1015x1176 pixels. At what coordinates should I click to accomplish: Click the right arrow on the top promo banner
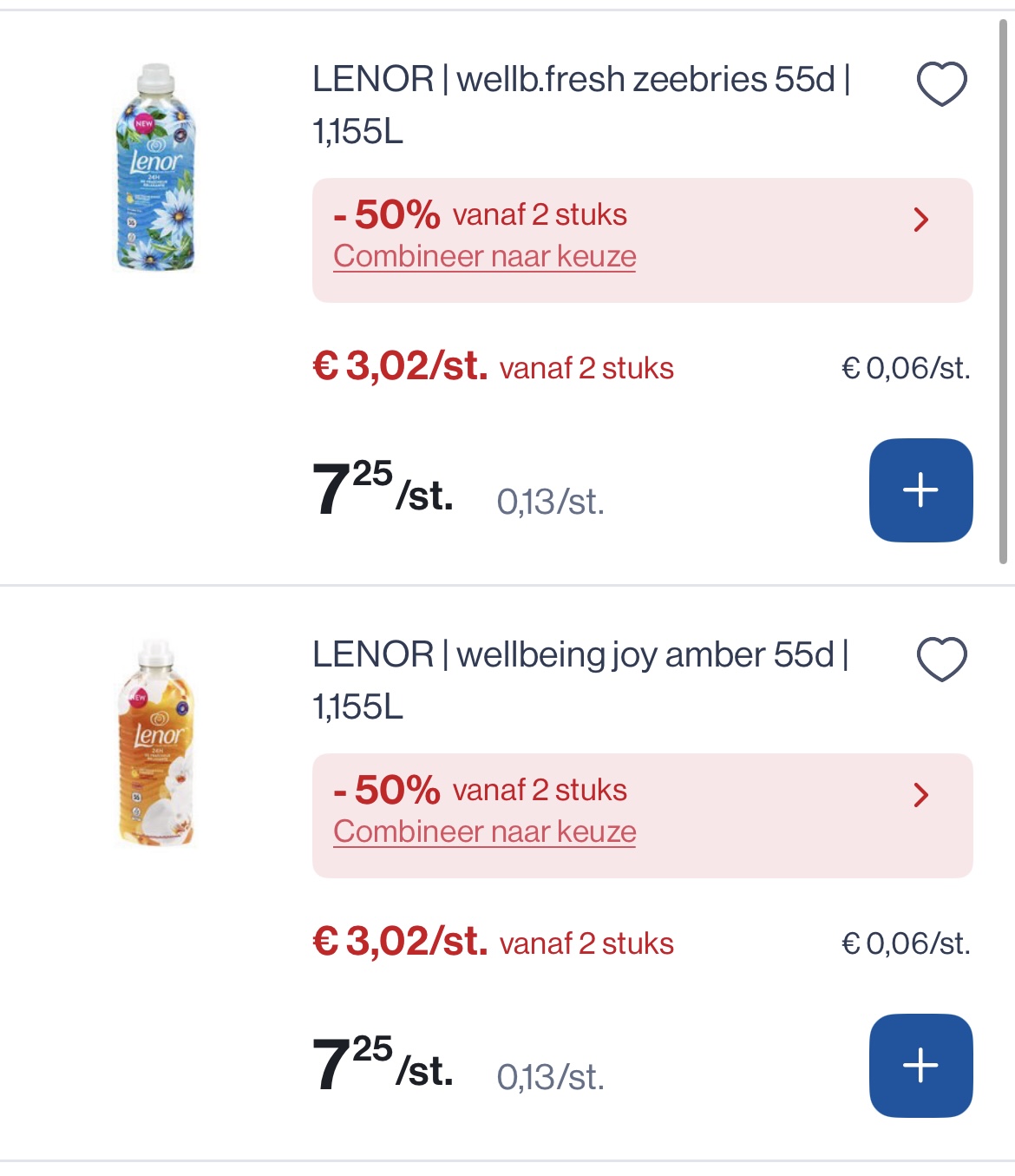pos(922,220)
